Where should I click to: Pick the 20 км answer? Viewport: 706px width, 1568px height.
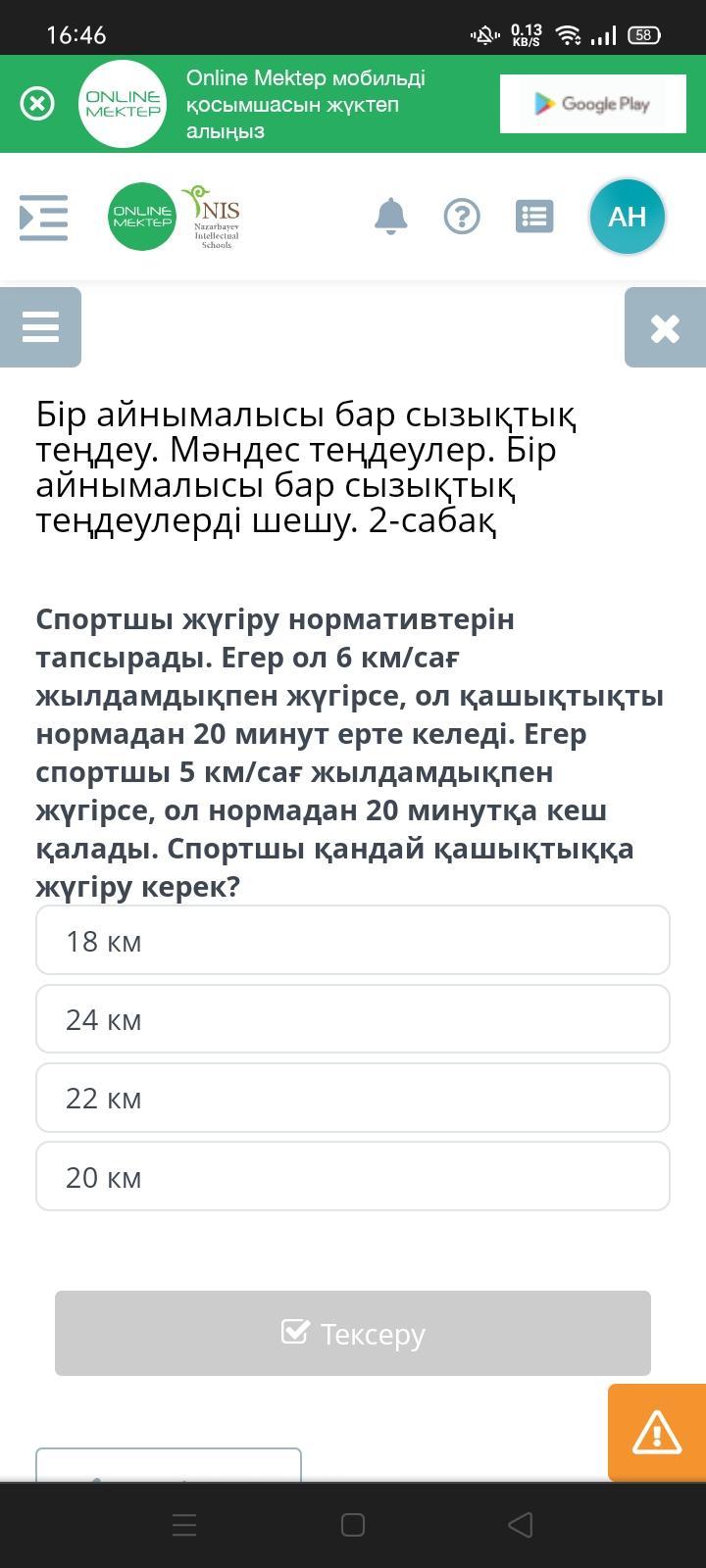click(353, 1176)
